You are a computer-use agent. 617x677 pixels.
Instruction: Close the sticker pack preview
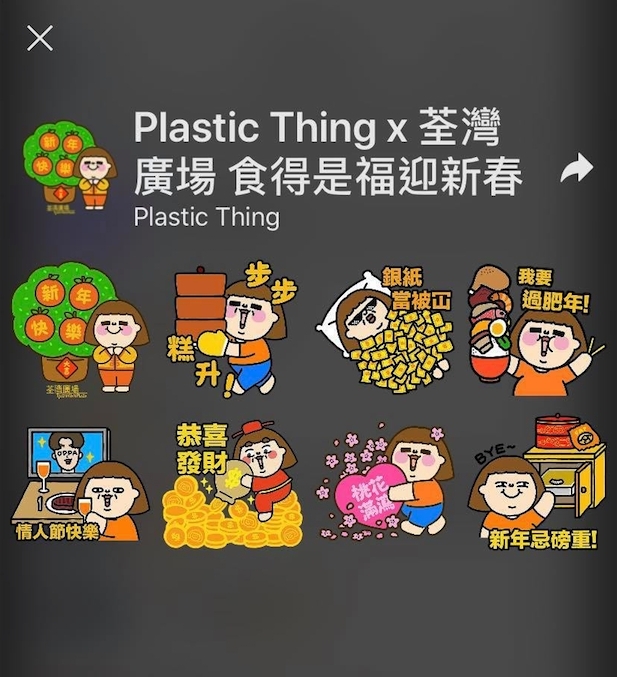[x=40, y=39]
